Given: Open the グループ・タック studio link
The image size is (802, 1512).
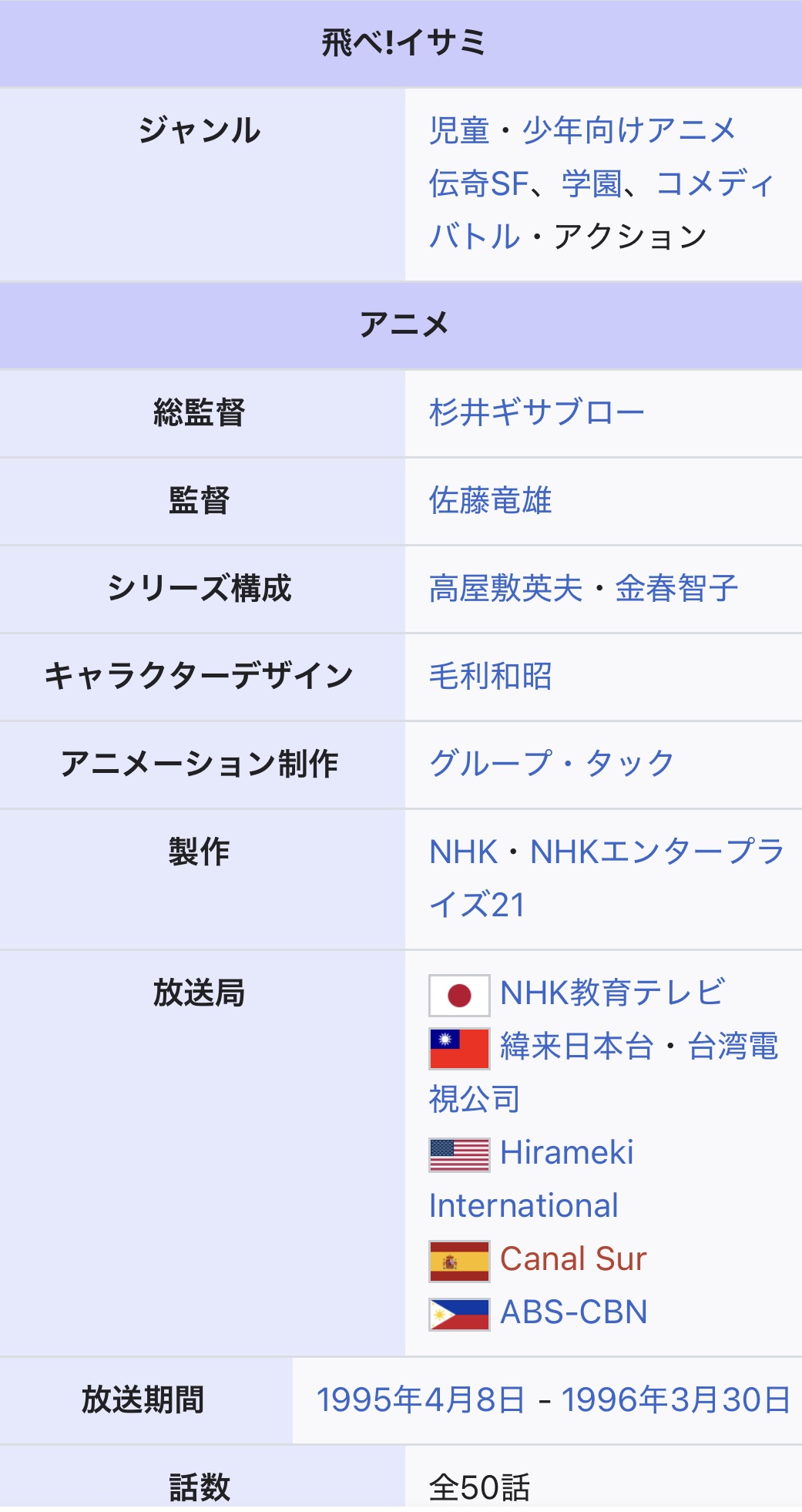Looking at the screenshot, I should point(552,764).
